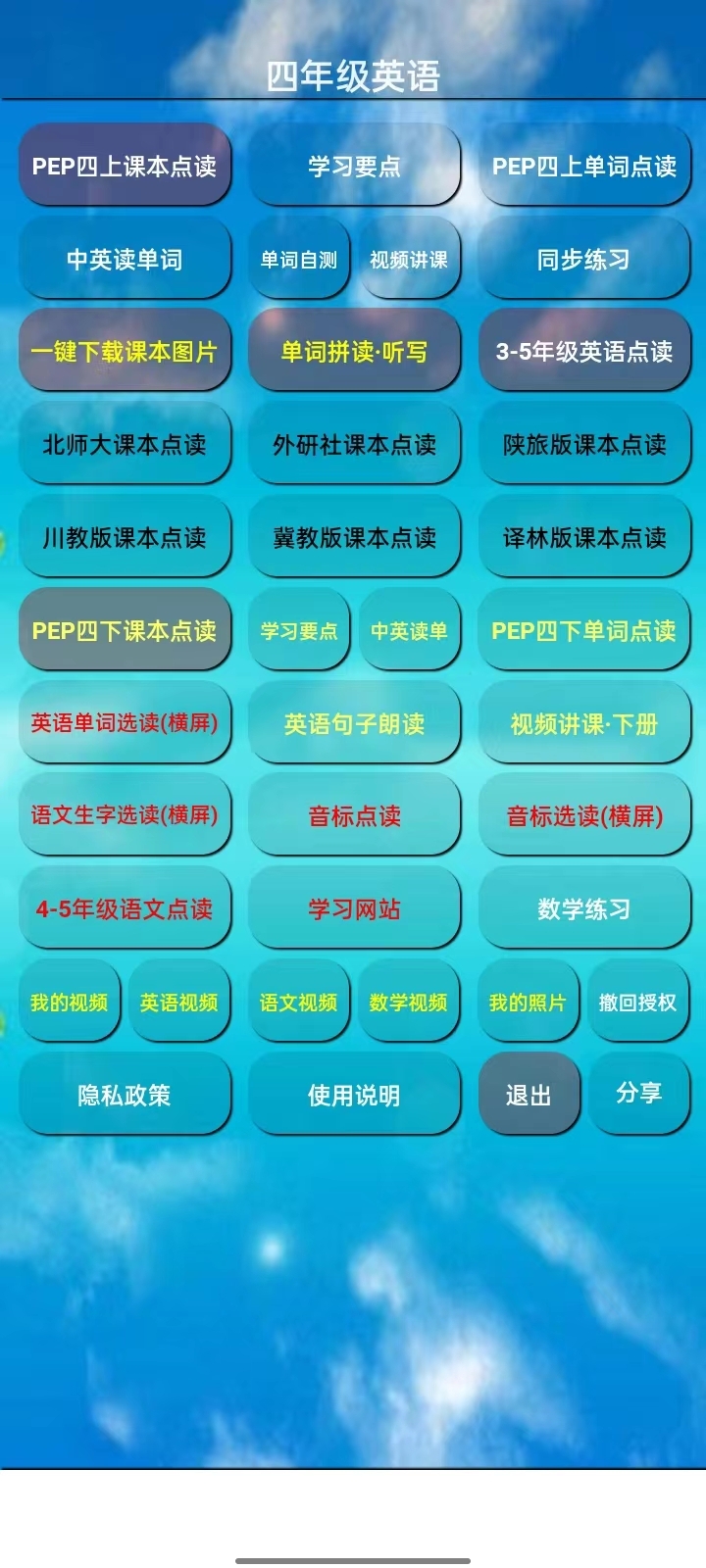Open 单词拼读·听写
The height and width of the screenshot is (1568, 706).
tap(354, 352)
